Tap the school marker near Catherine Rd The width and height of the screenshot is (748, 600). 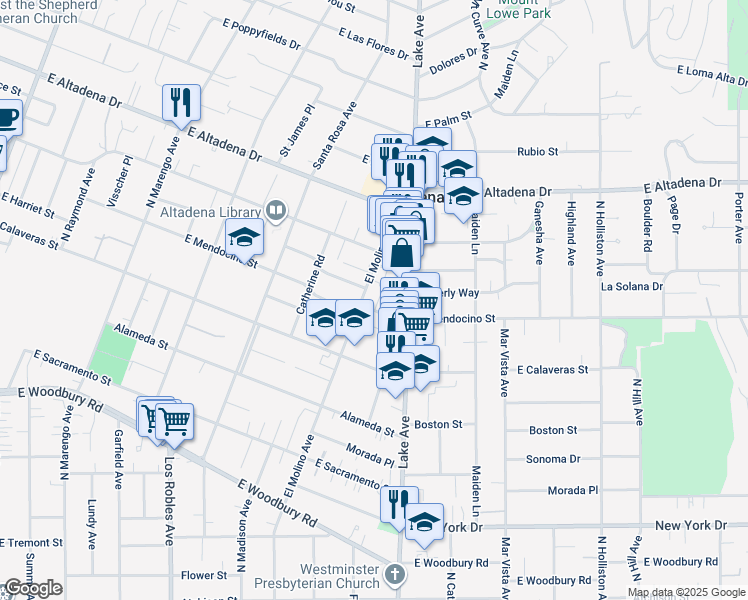click(x=322, y=320)
